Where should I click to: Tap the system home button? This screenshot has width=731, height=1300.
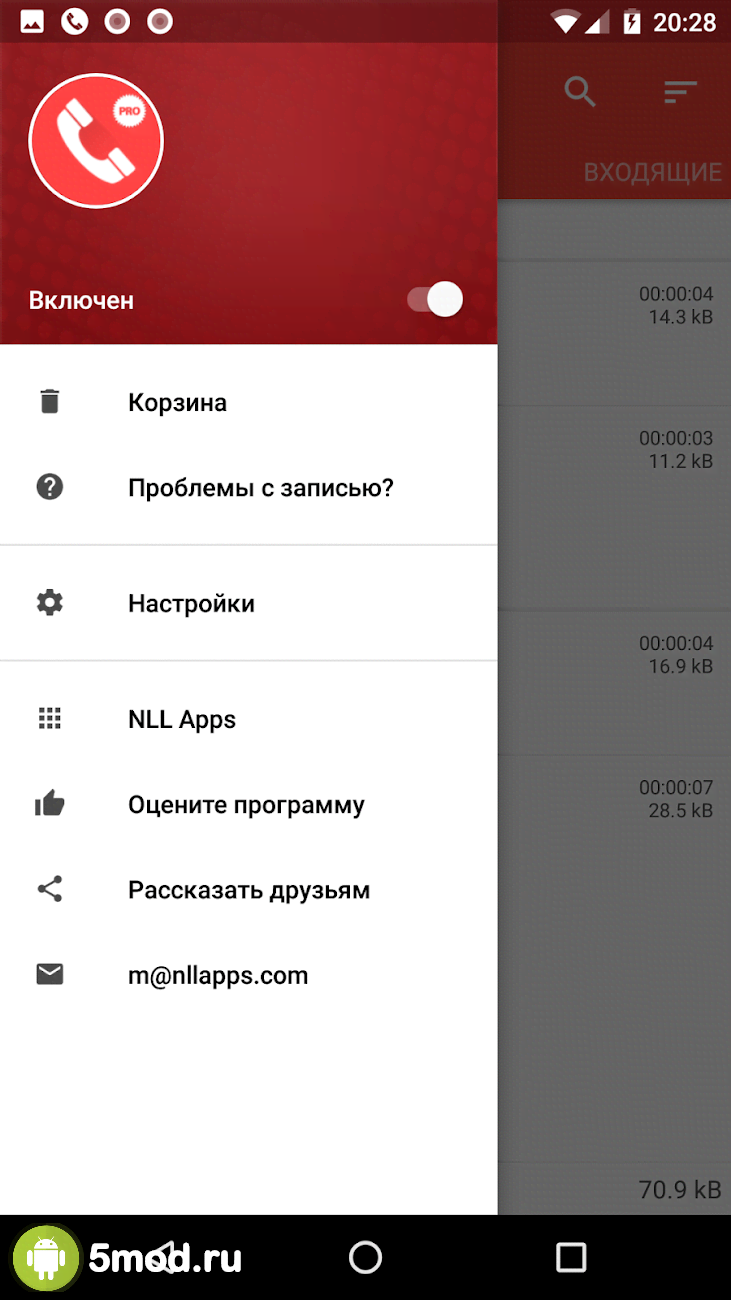(x=365, y=1257)
